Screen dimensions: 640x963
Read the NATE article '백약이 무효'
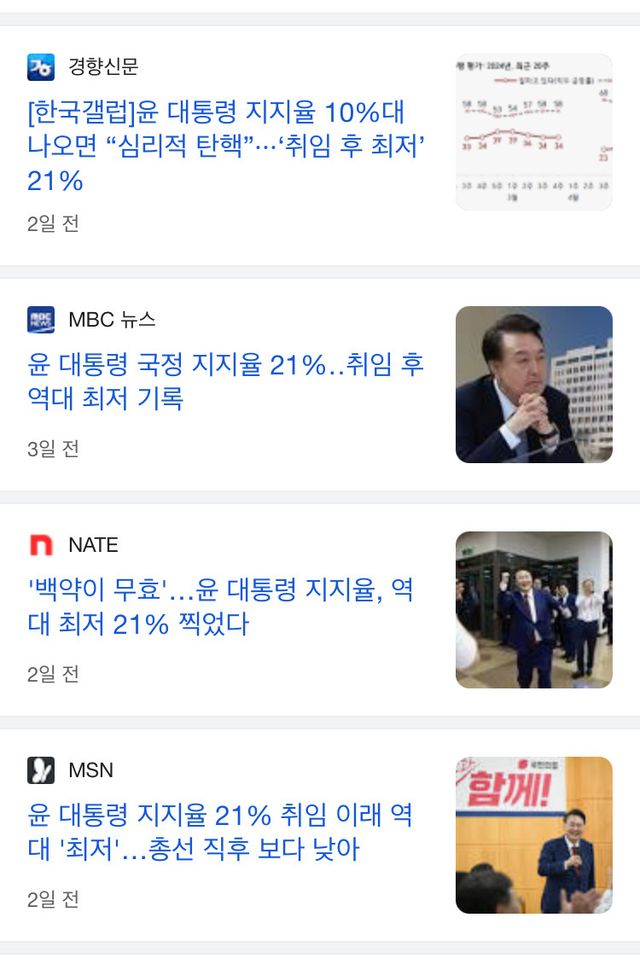tap(220, 607)
